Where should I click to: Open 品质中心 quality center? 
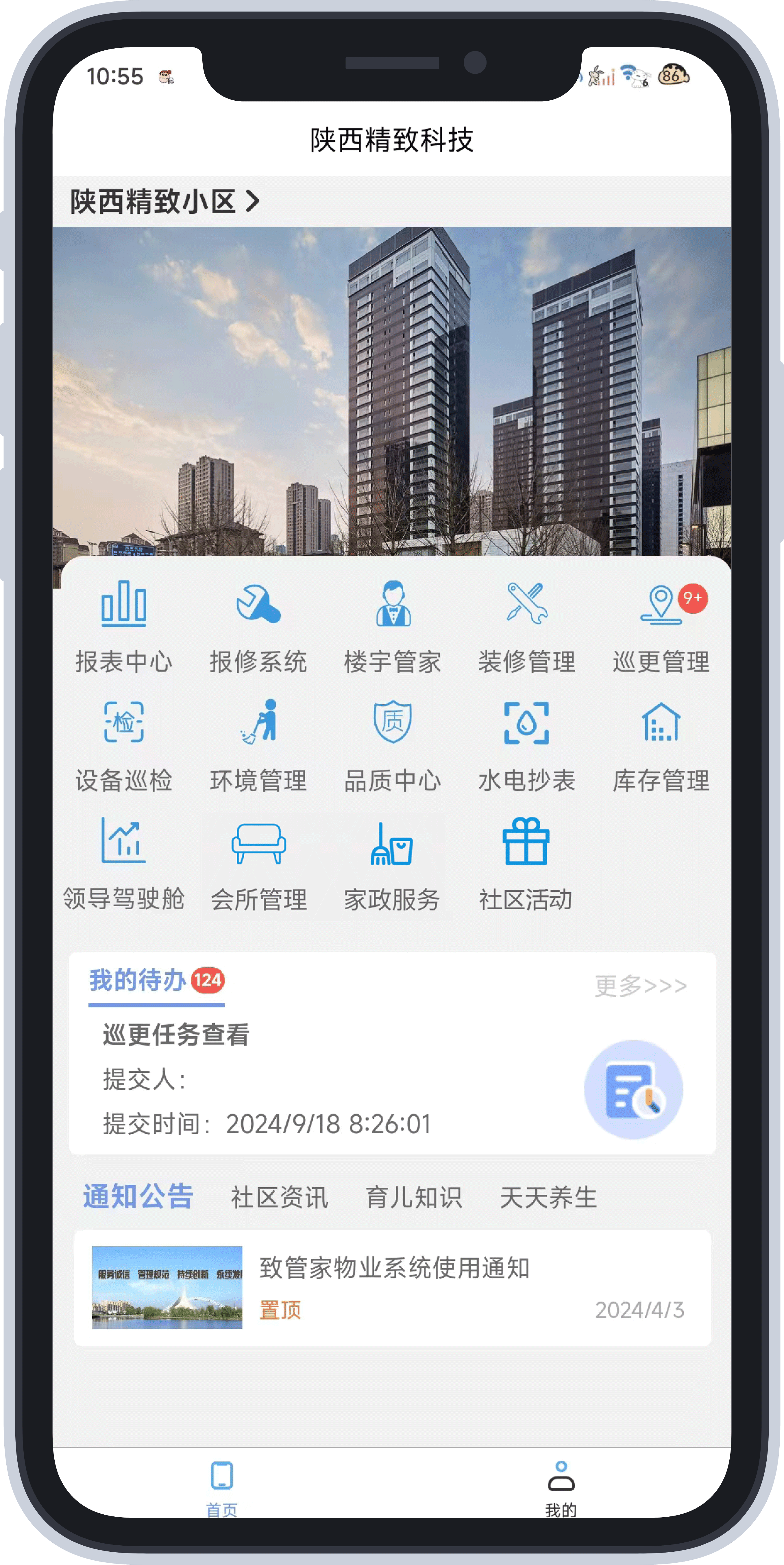(392, 745)
